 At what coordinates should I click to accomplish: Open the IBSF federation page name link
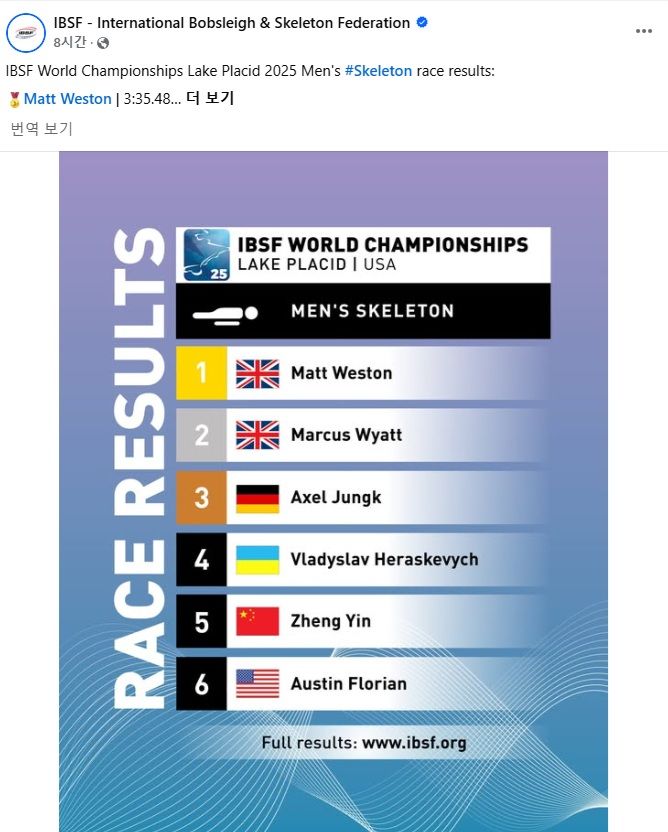tap(232, 22)
